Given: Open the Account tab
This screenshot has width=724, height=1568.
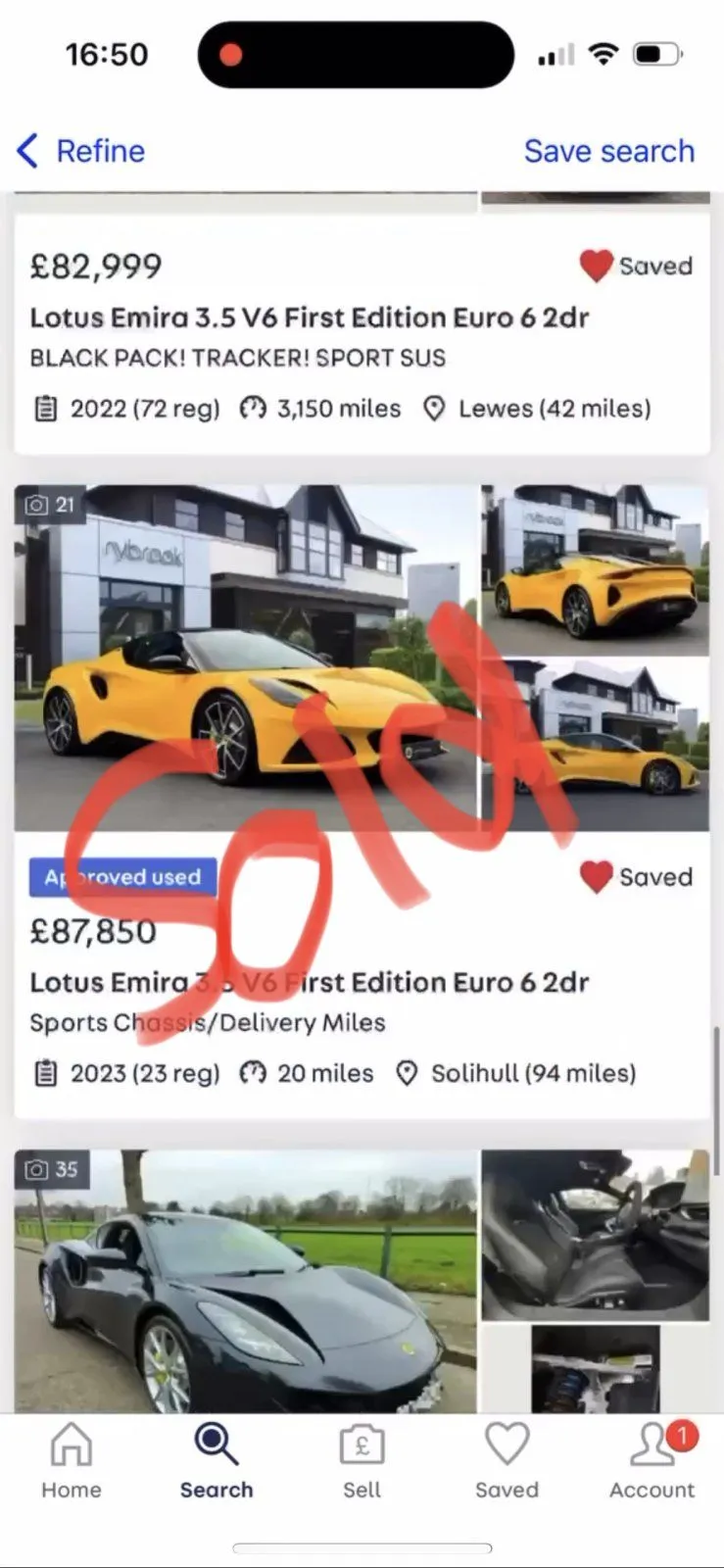Looking at the screenshot, I should pyautogui.click(x=652, y=1460).
